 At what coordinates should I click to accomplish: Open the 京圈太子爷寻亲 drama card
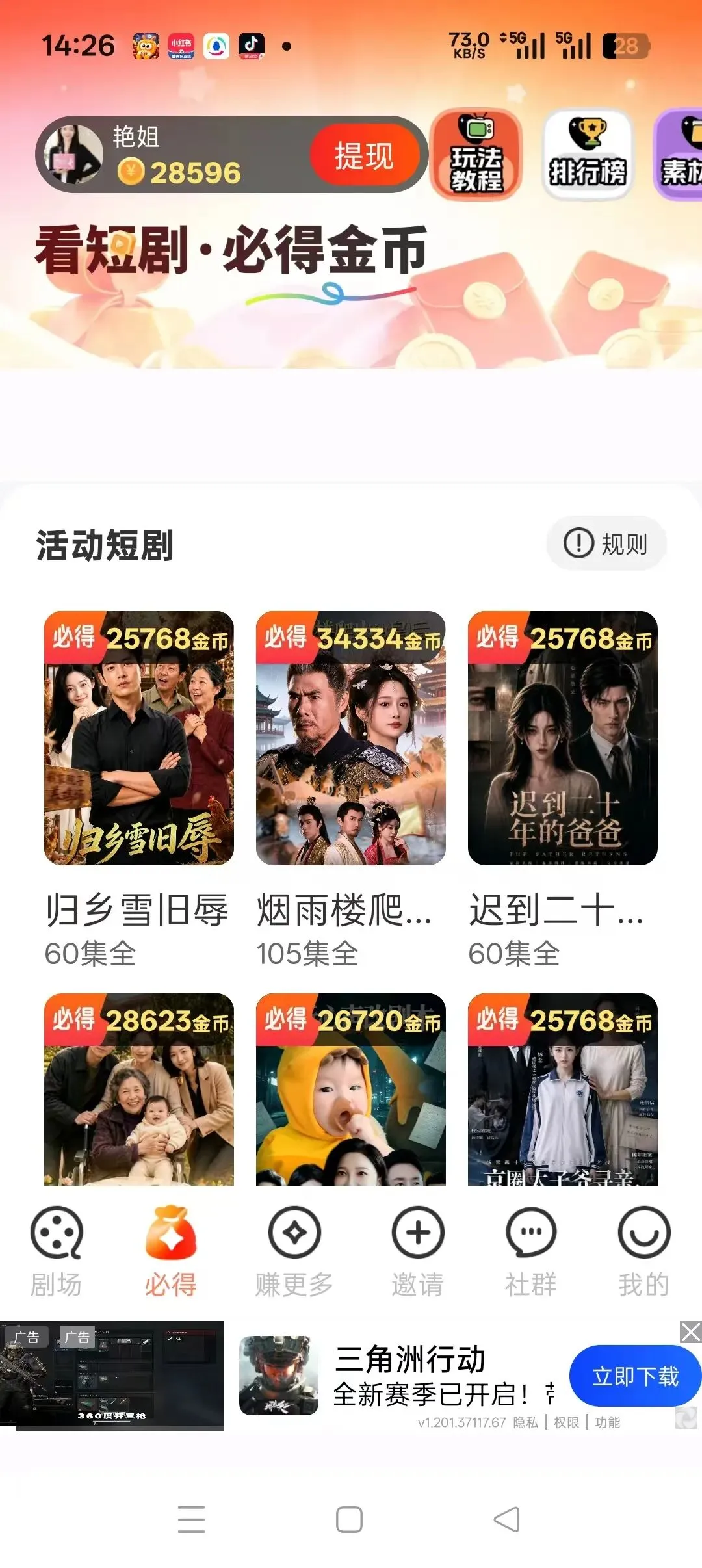click(563, 1089)
